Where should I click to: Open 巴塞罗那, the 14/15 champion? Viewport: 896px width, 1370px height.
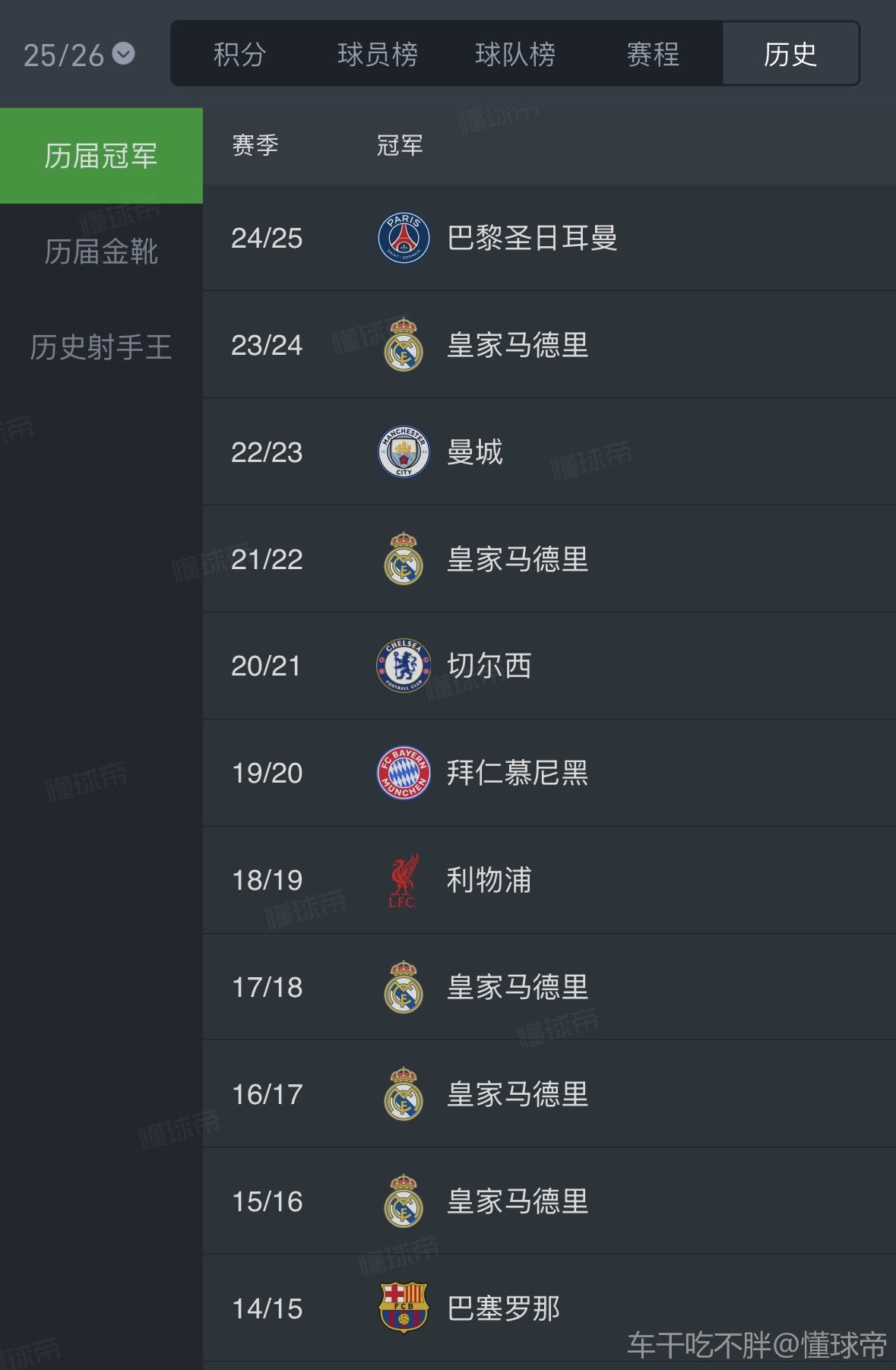pyautogui.click(x=503, y=1308)
